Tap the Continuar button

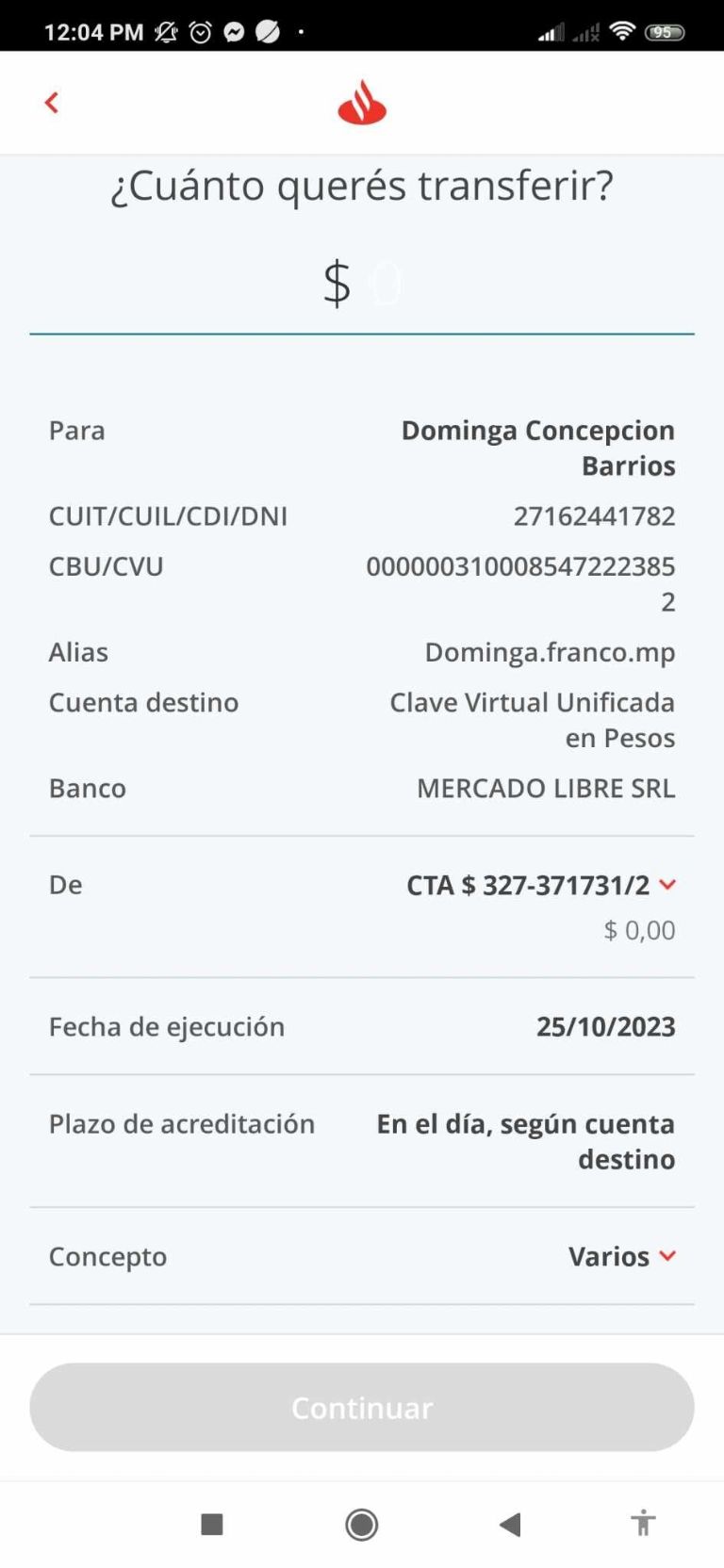point(362,1407)
